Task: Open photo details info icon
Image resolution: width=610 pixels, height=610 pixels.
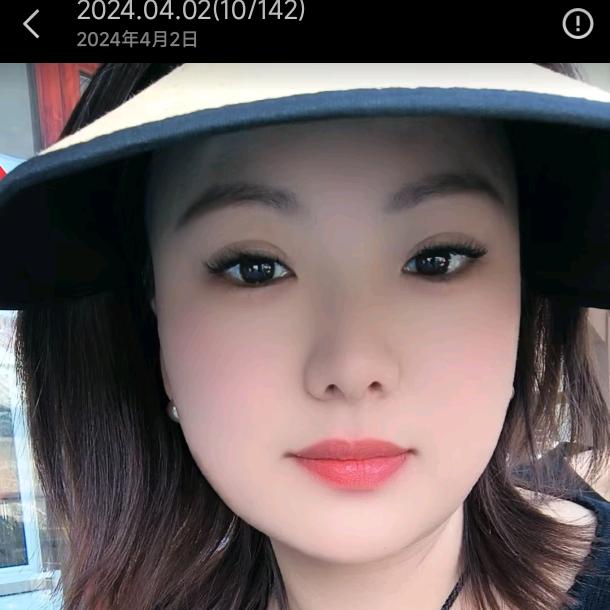Action: click(577, 24)
